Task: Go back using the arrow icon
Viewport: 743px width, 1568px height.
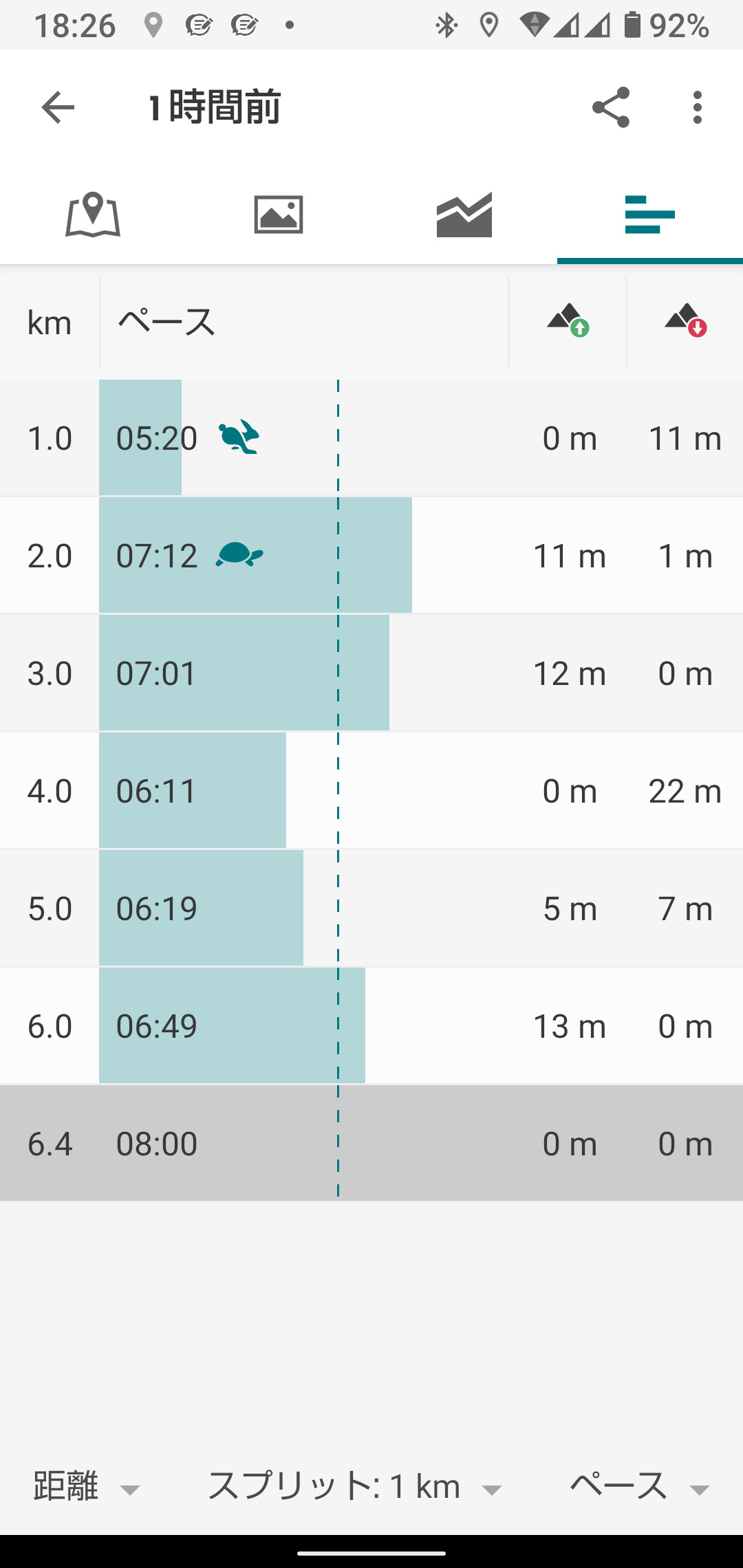Action: point(58,107)
